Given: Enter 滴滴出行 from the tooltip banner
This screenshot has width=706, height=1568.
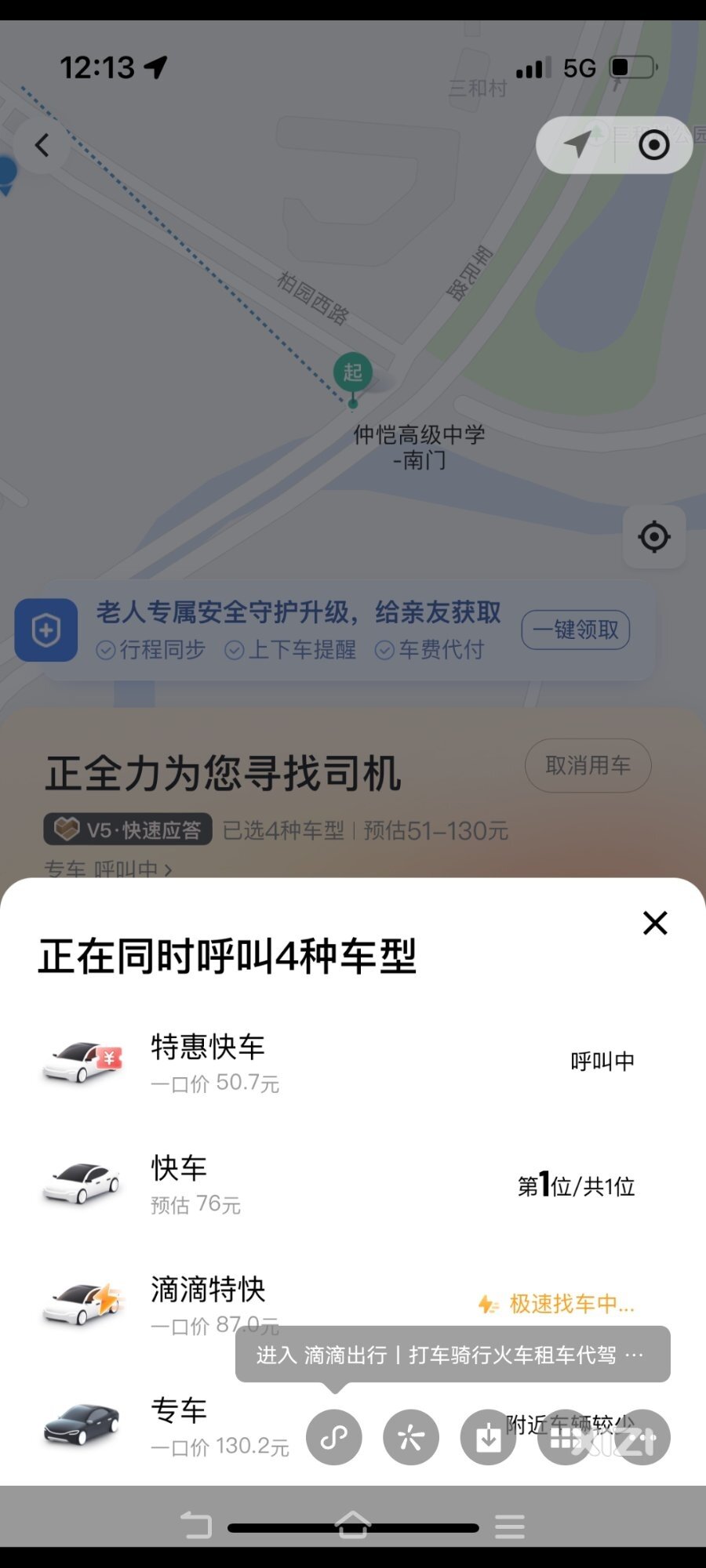Looking at the screenshot, I should [x=452, y=1355].
